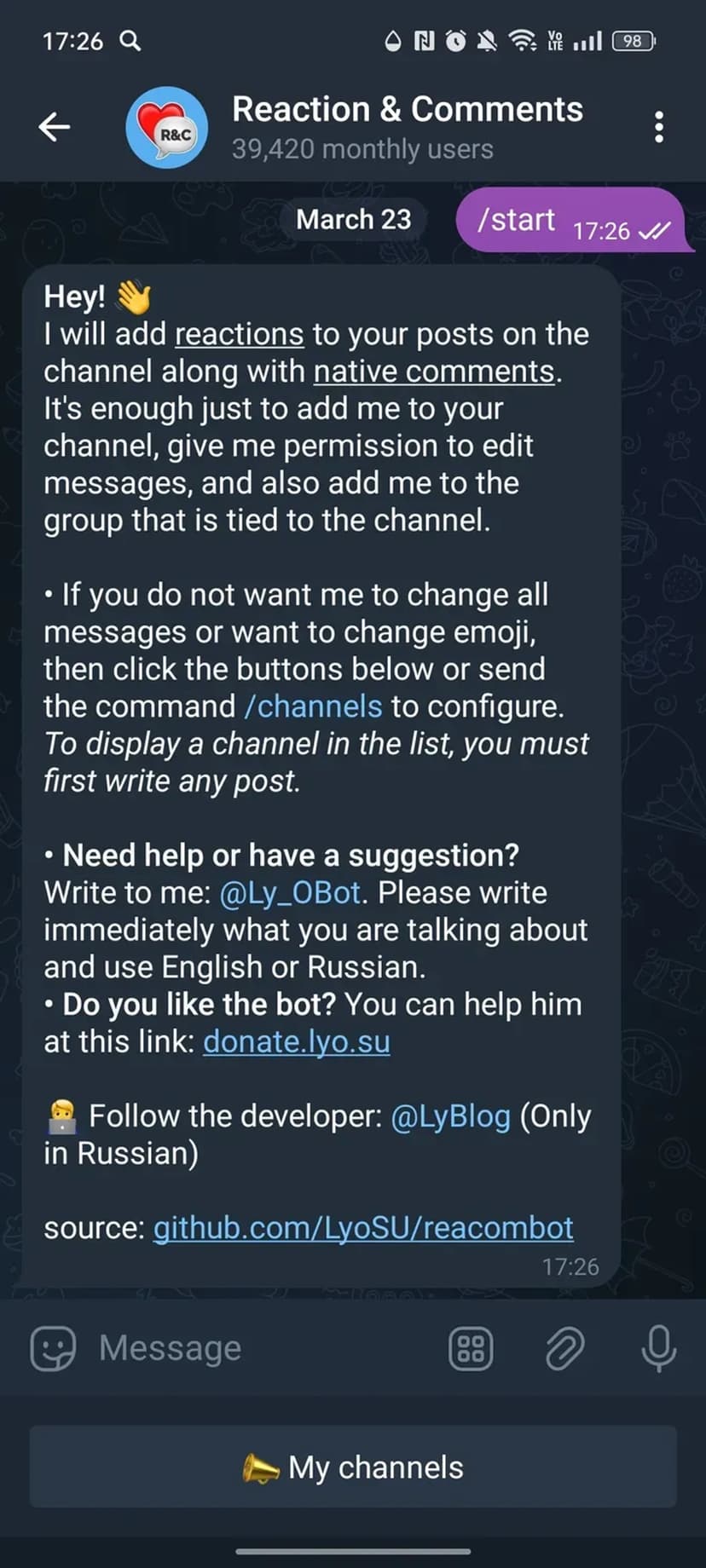
Task: Go back using the header arrow
Action: pyautogui.click(x=55, y=128)
